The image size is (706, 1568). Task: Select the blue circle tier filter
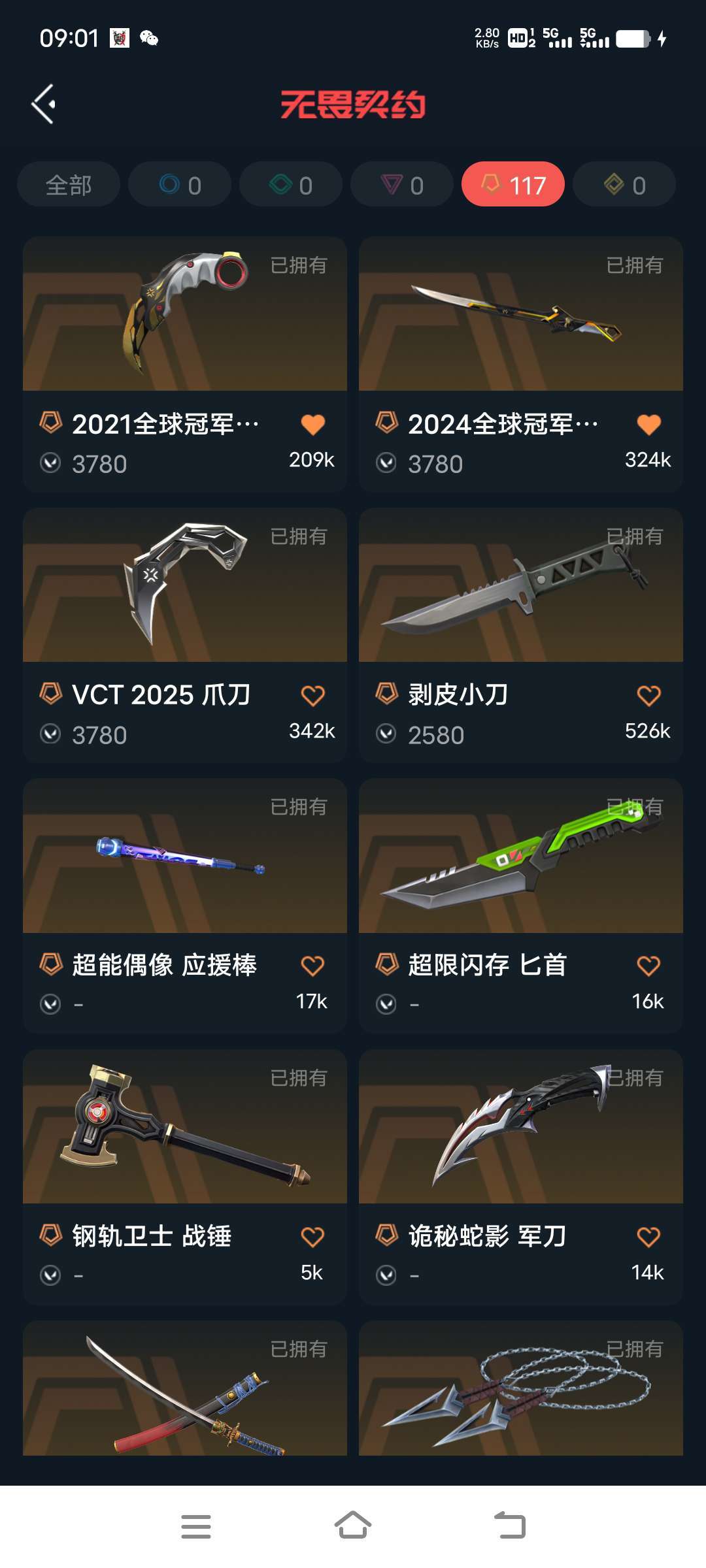coord(180,185)
